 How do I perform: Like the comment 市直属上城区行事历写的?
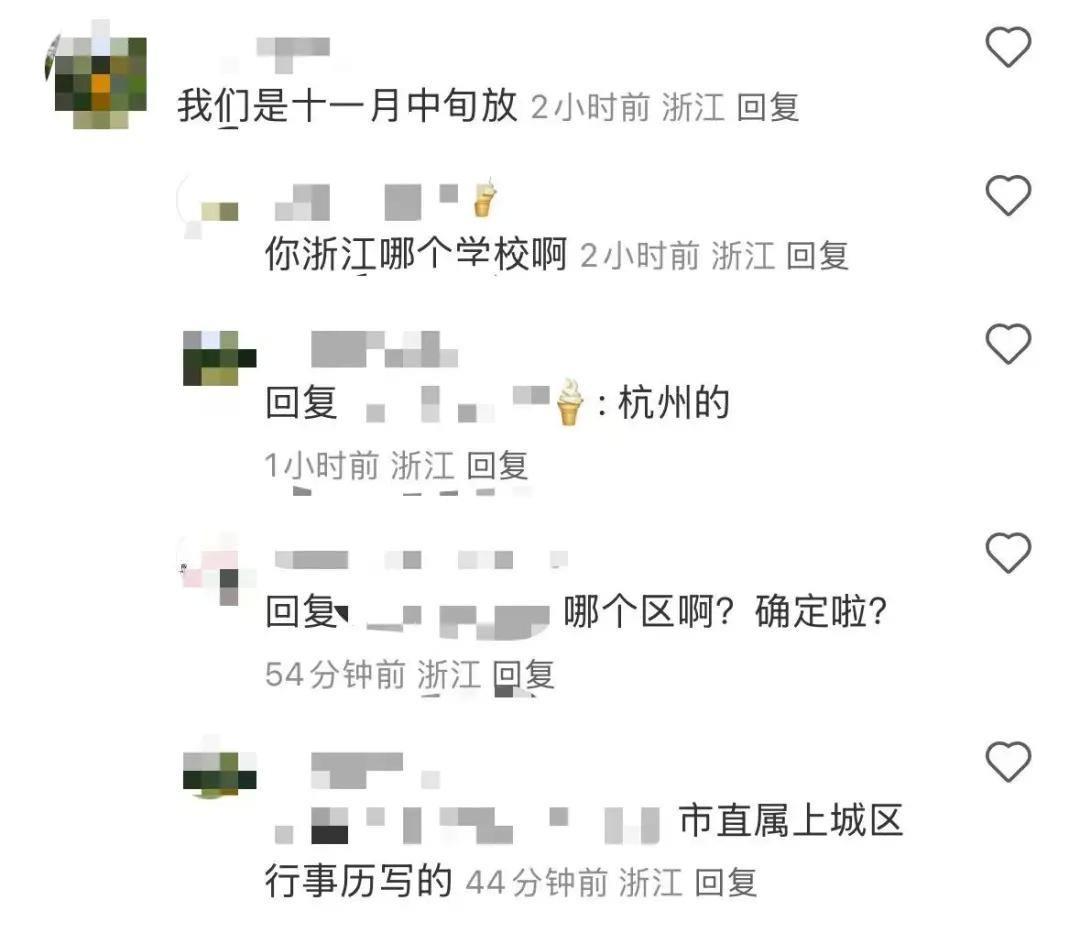point(1008,762)
